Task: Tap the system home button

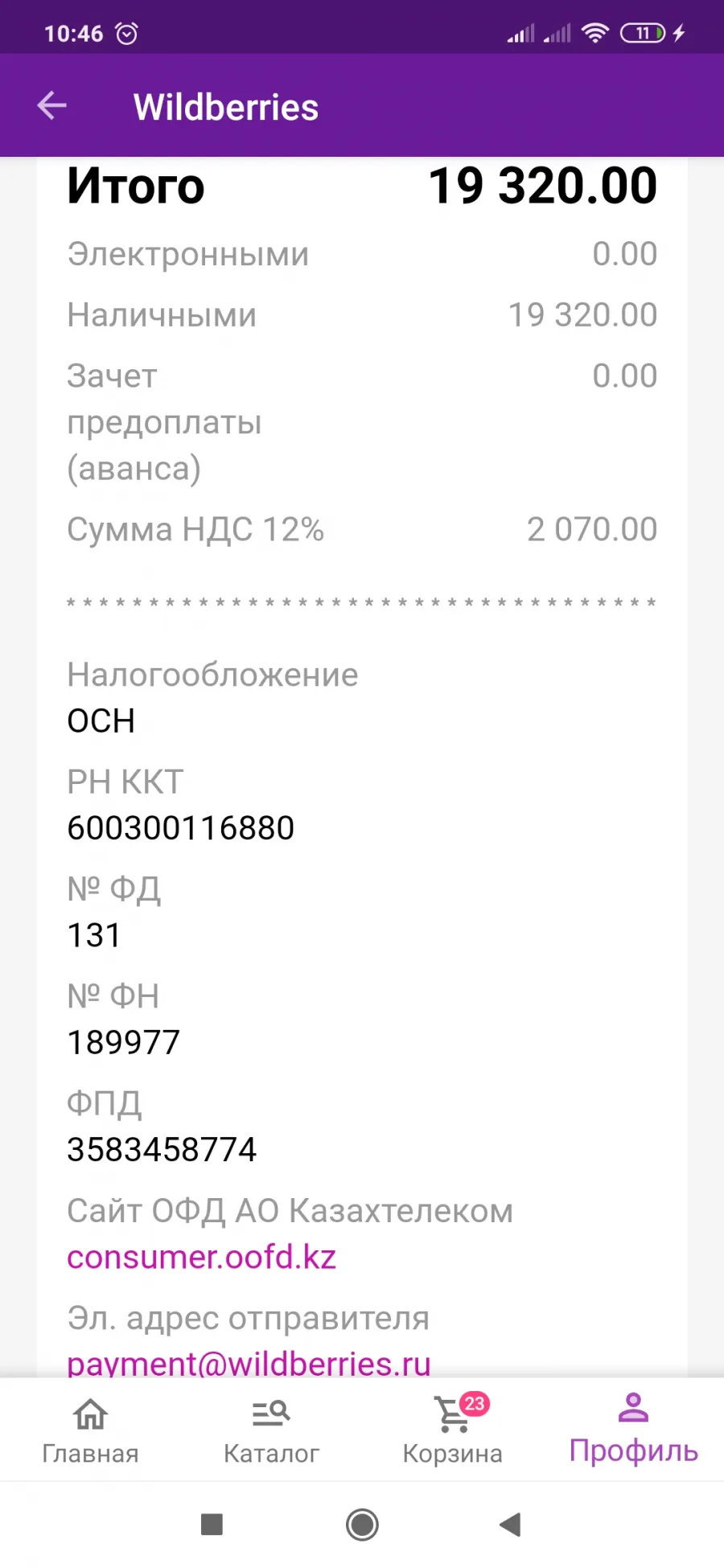Action: [x=362, y=1524]
